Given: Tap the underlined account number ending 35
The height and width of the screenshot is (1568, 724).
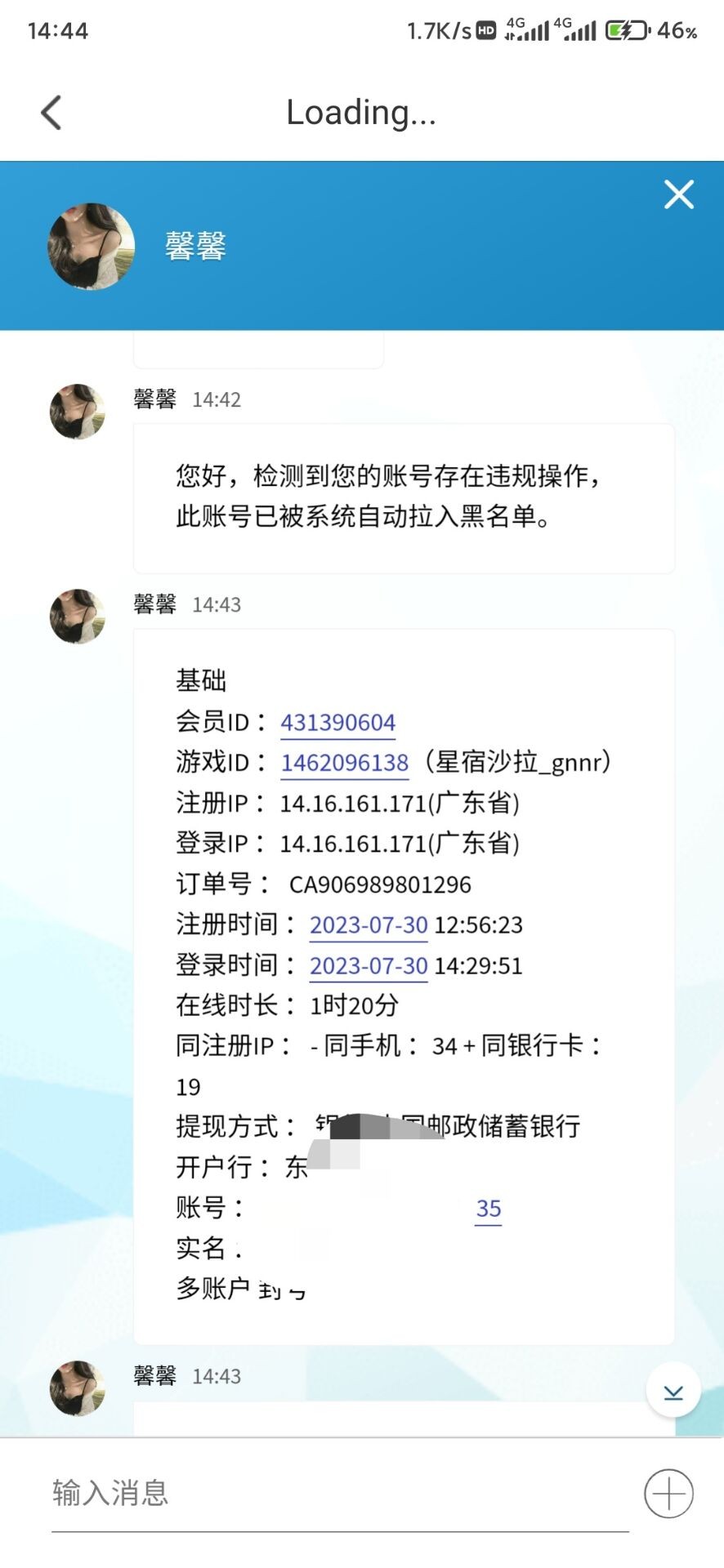Looking at the screenshot, I should (488, 1208).
